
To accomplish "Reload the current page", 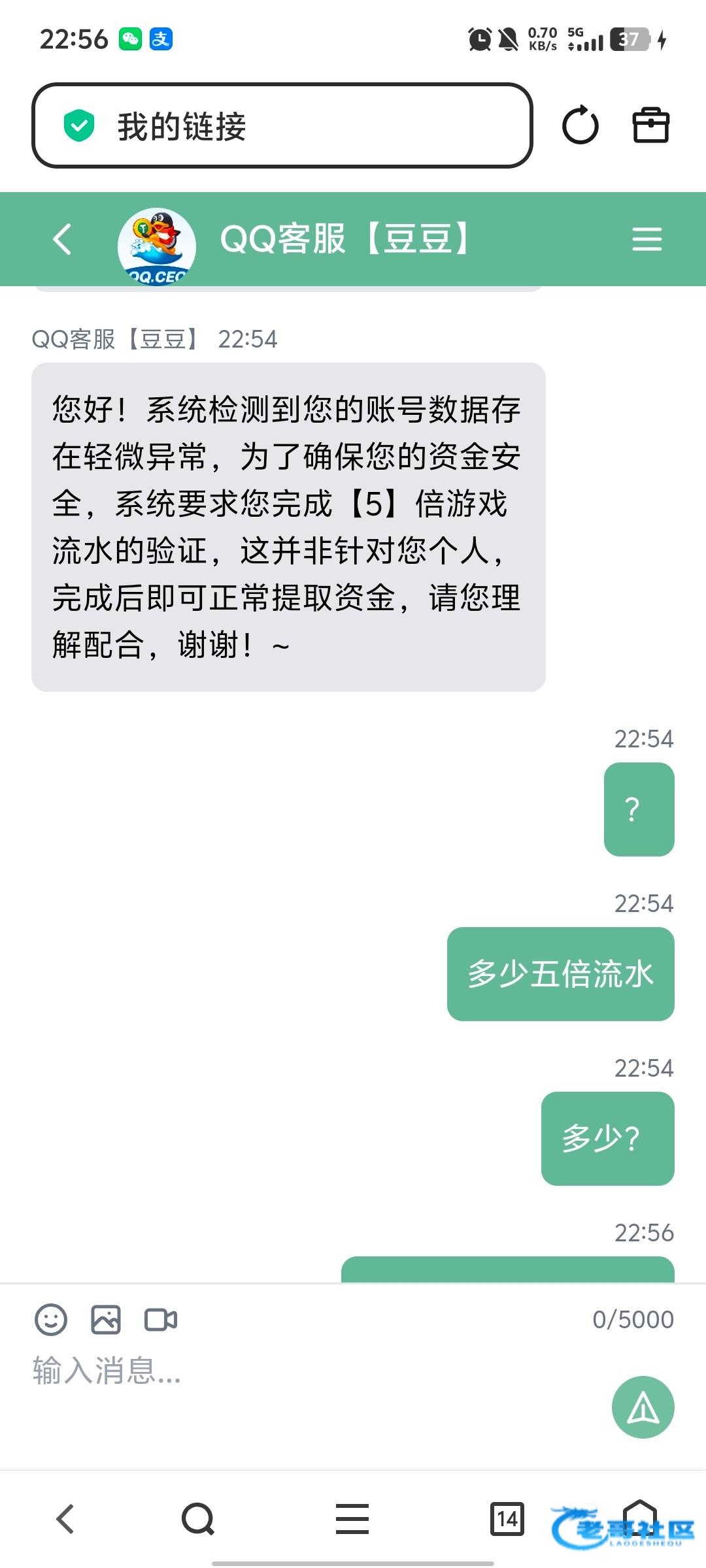I will pos(580,125).
